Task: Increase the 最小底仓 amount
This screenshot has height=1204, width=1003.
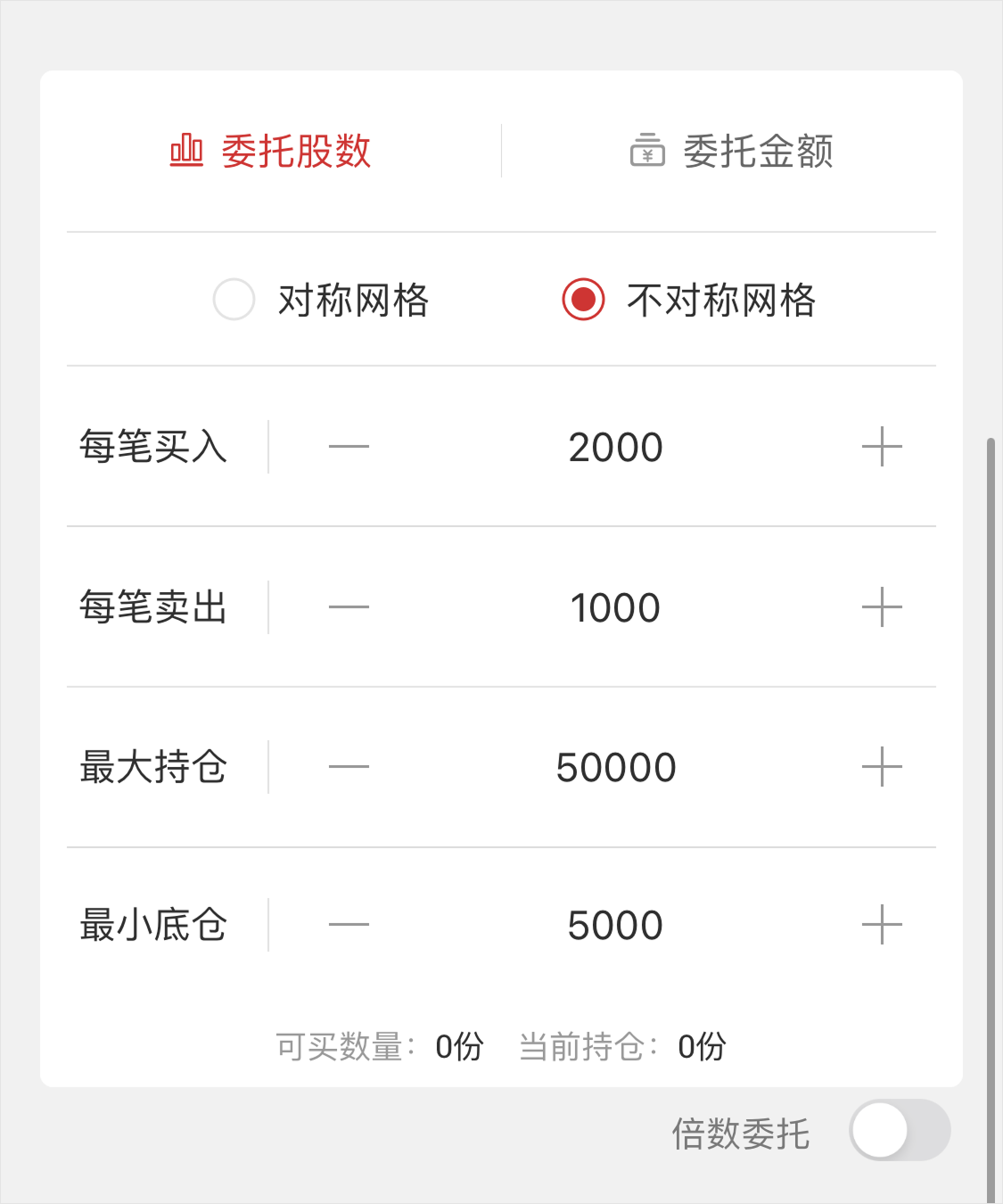Action: click(882, 925)
